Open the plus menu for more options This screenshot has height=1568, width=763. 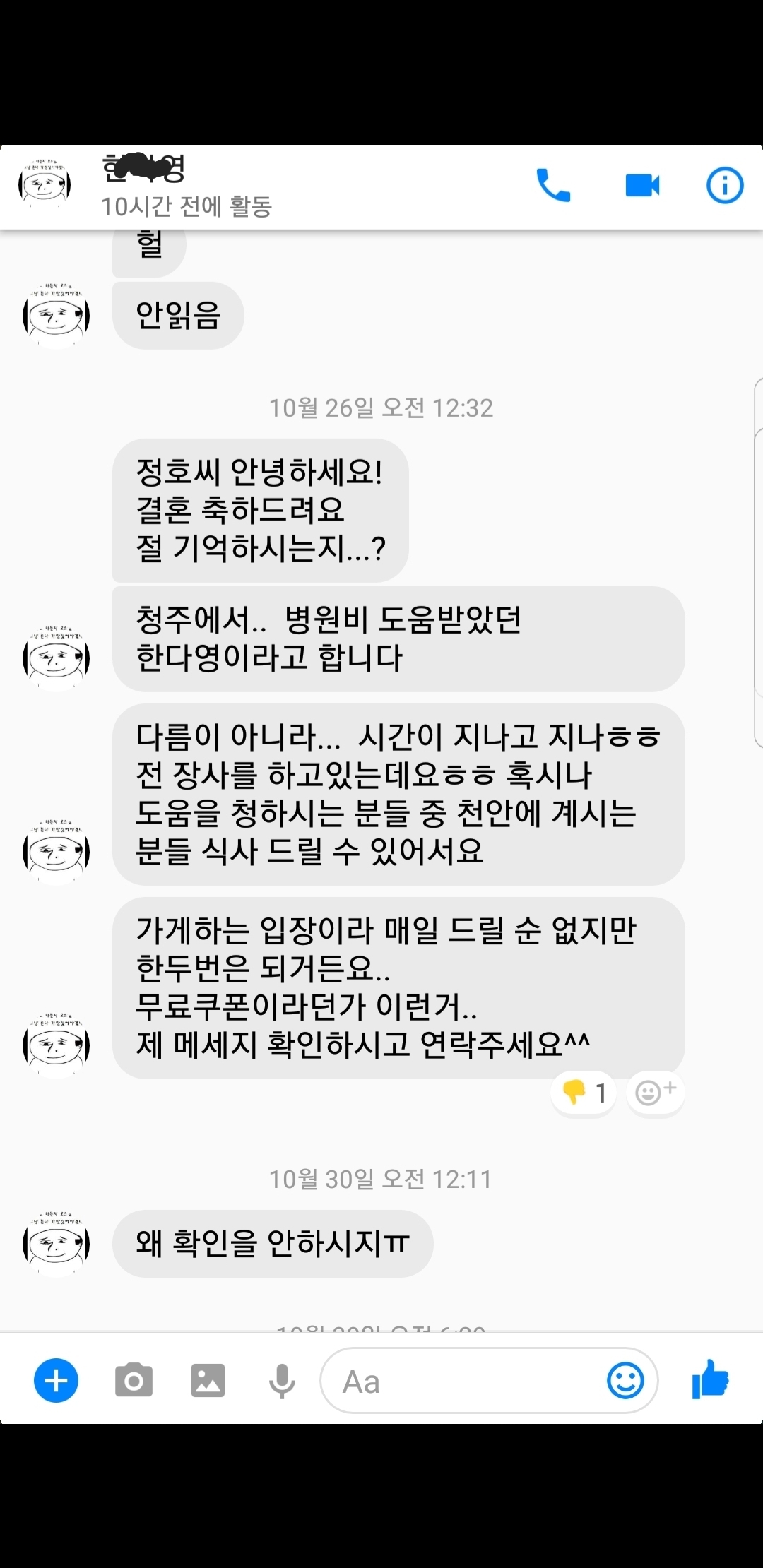coord(56,1380)
